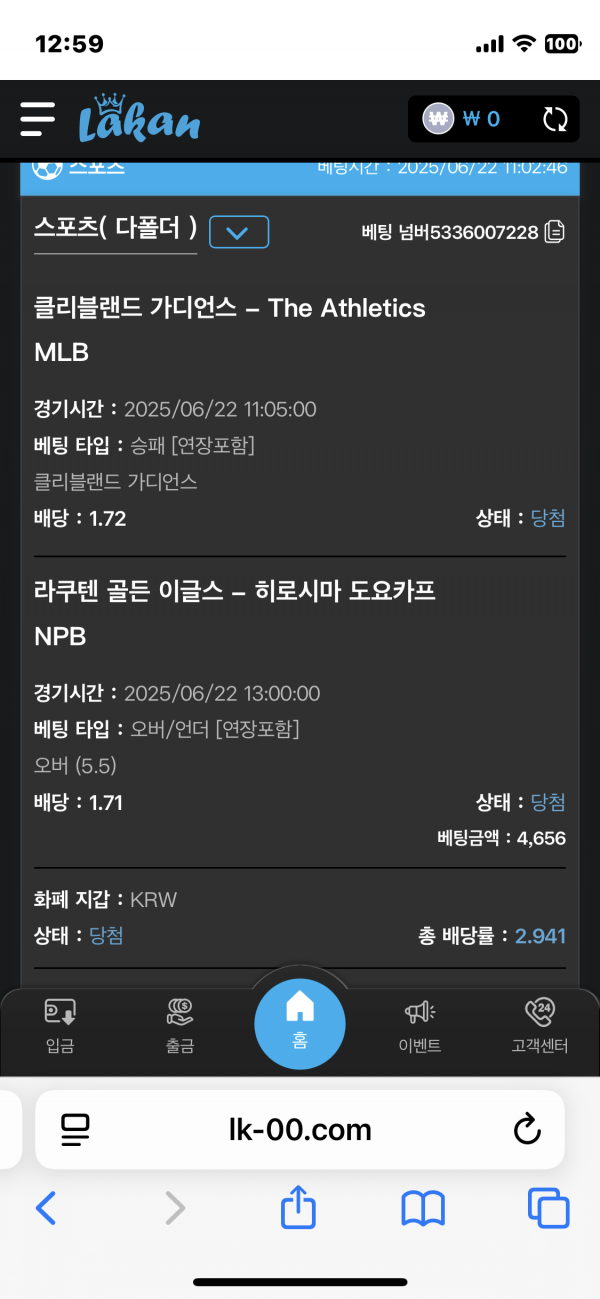
Task: Reload the page in Safari
Action: 526,1130
